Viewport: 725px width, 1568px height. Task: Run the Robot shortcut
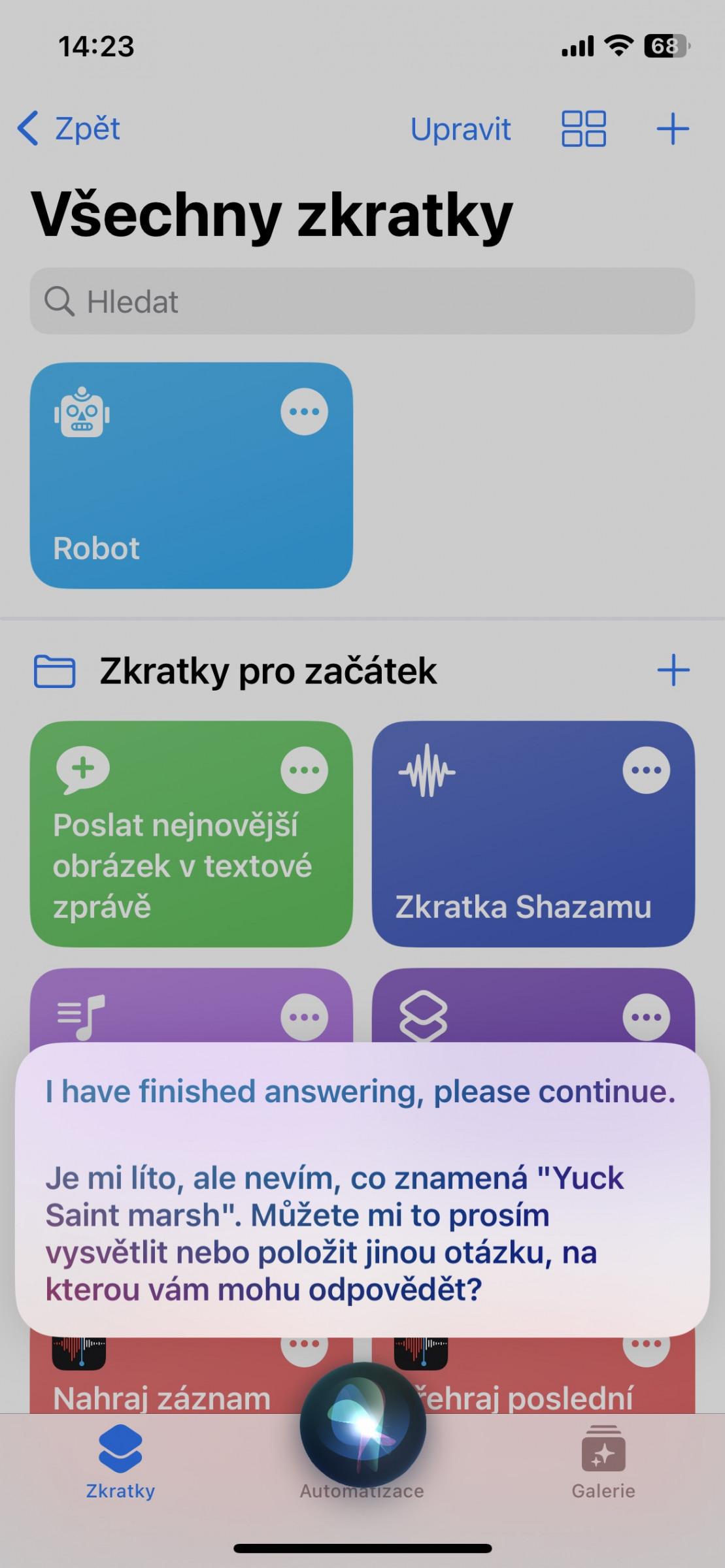191,476
